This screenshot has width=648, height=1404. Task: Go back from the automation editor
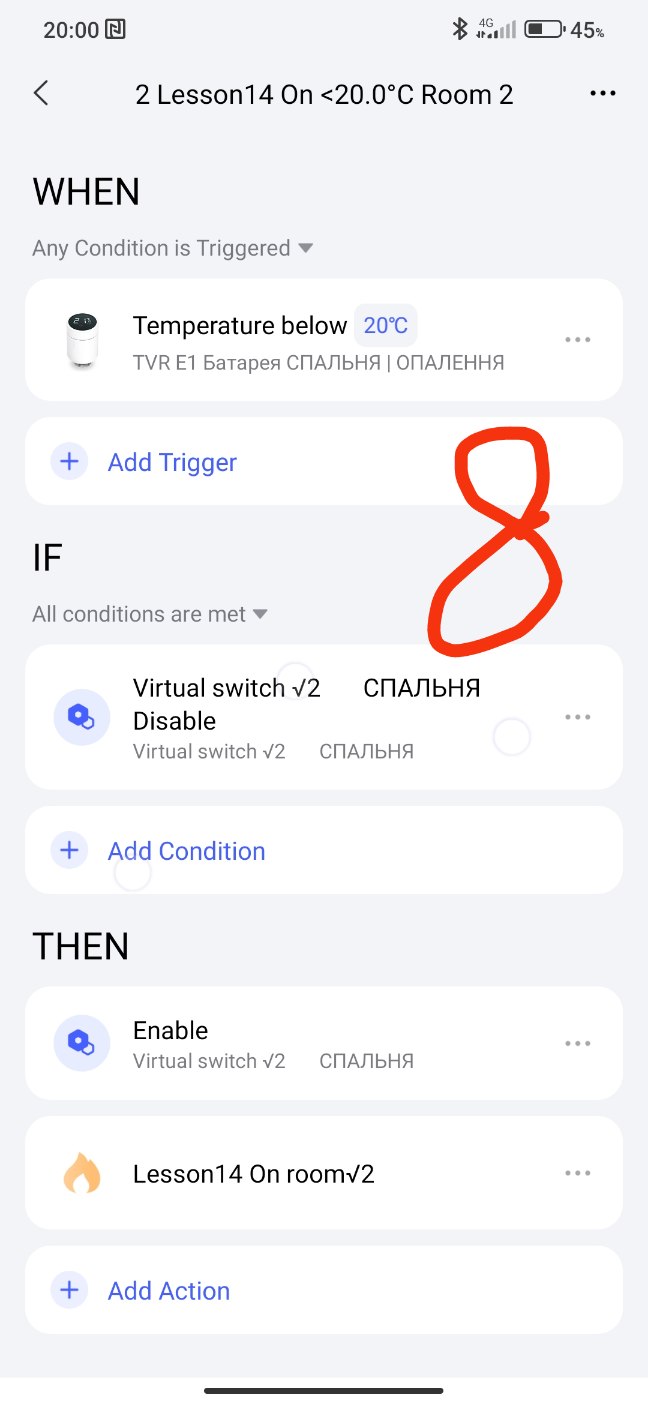41,94
